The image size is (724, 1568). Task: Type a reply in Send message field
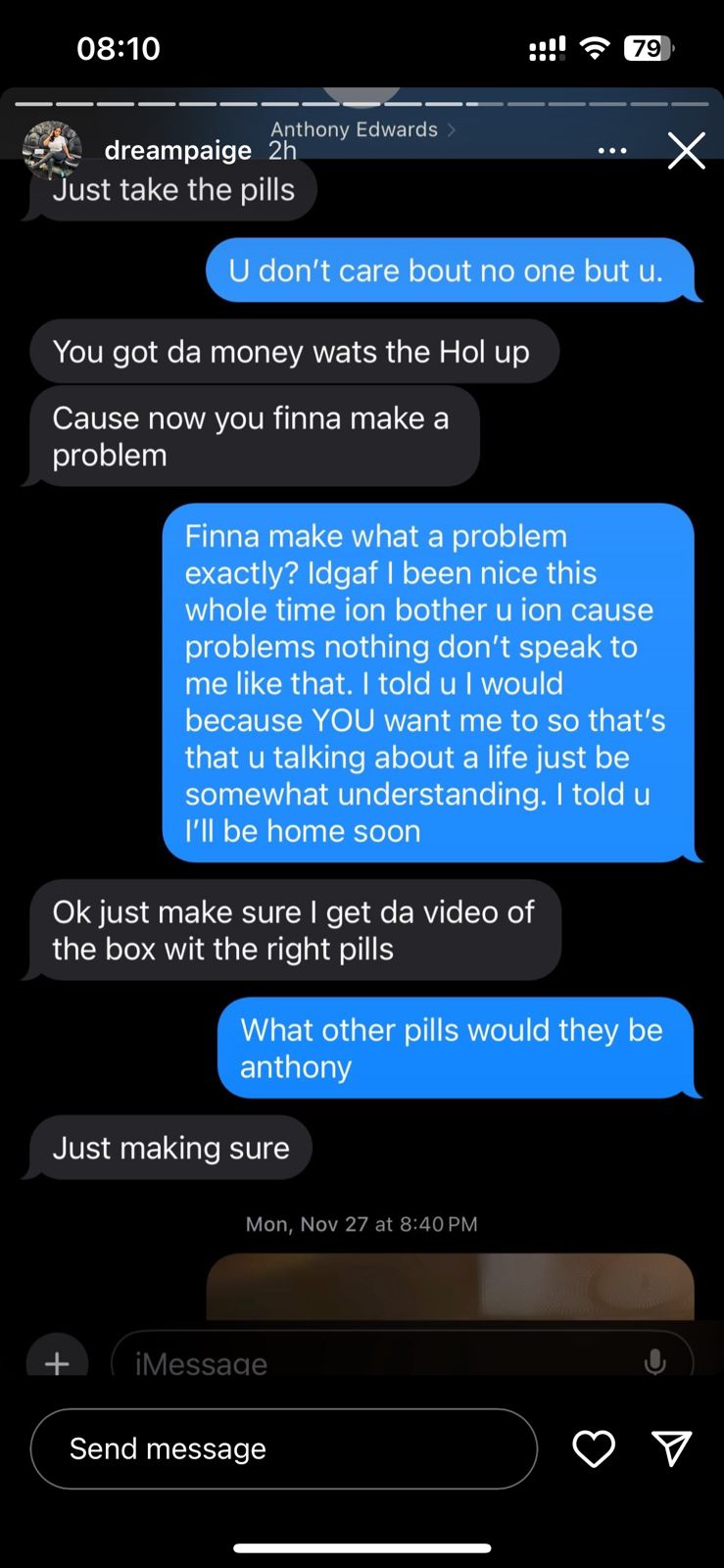pyautogui.click(x=284, y=1448)
